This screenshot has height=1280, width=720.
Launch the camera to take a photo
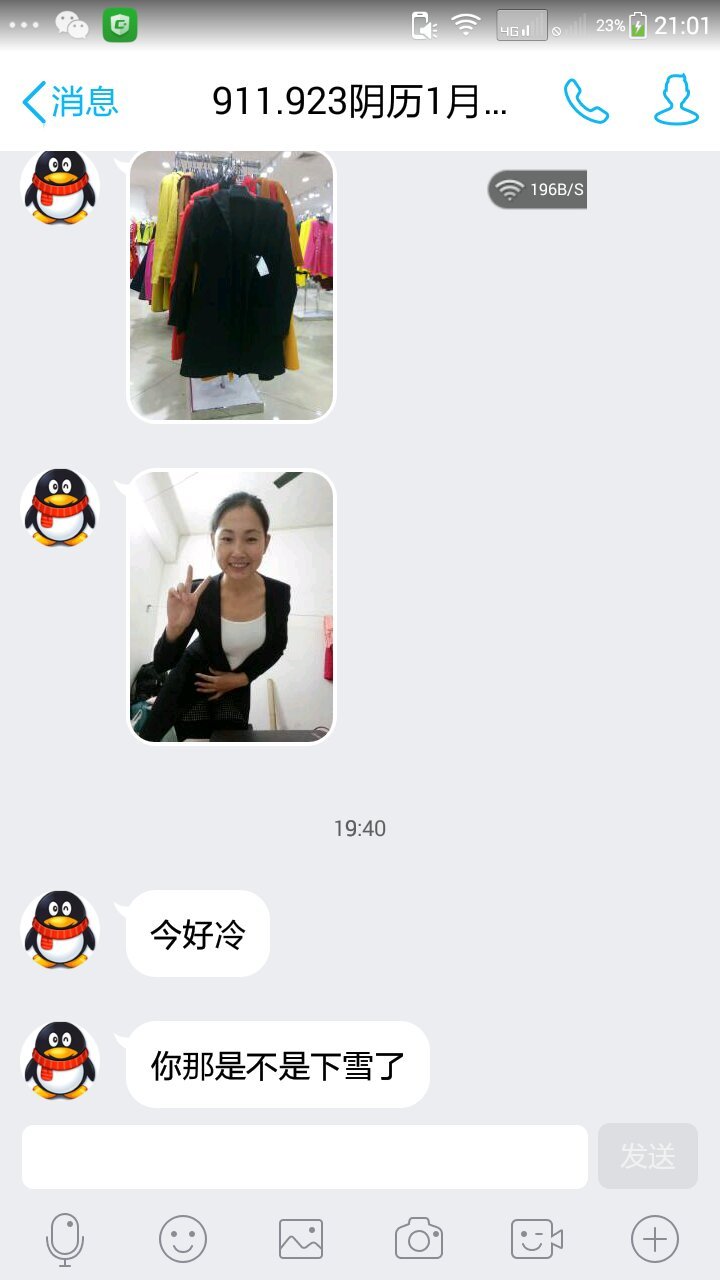pyautogui.click(x=419, y=1240)
